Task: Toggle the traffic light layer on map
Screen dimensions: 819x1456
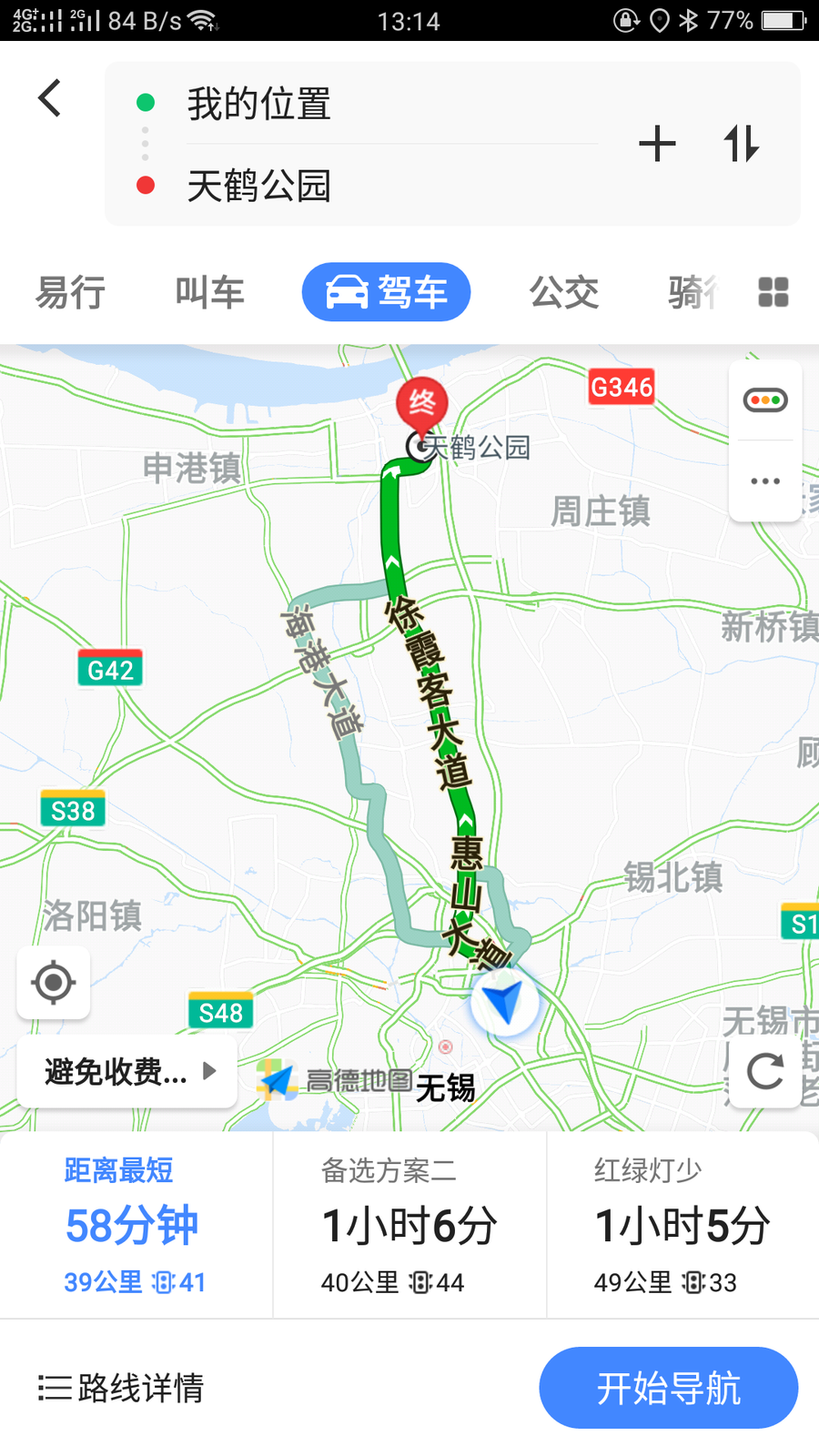Action: (x=765, y=400)
